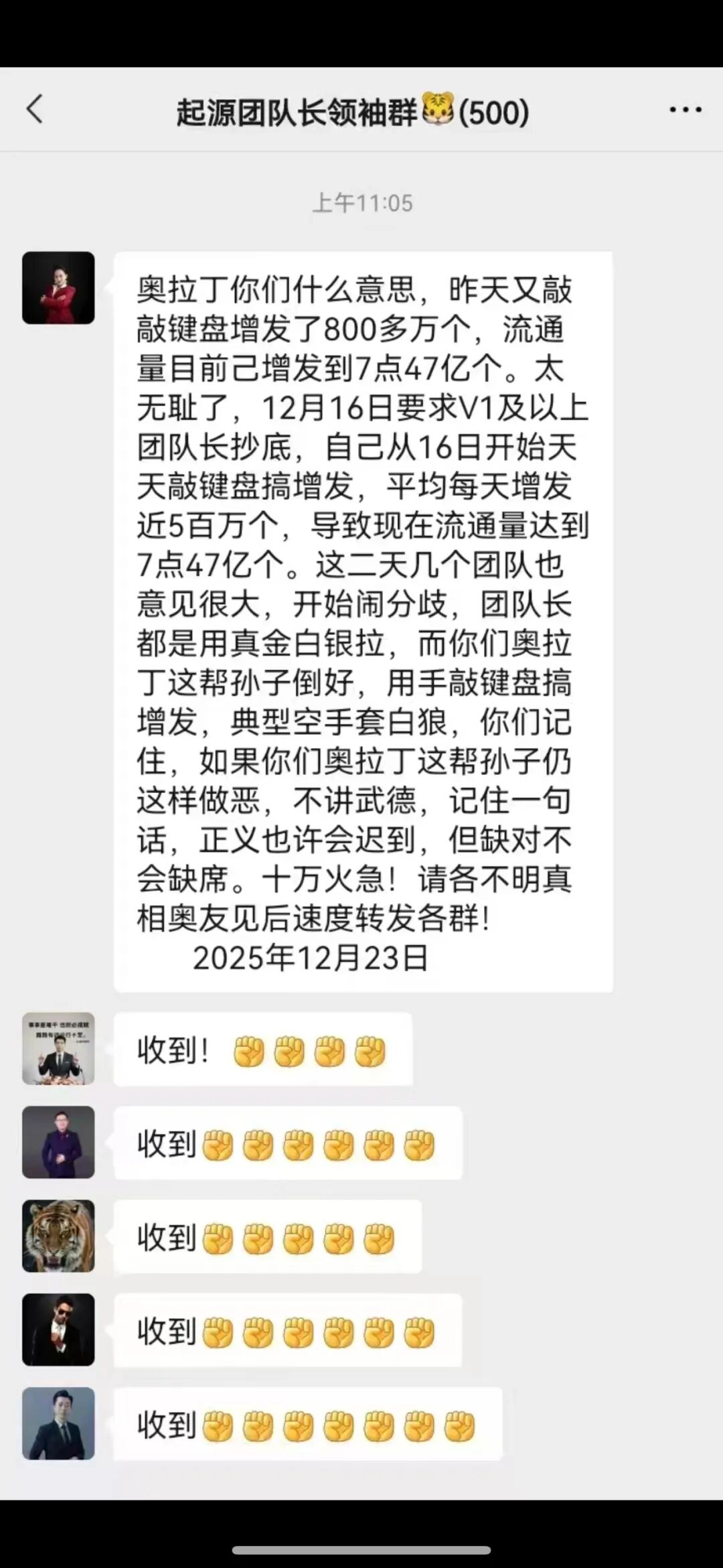Open the dark-suit avatar of the last replier

pos(58,1424)
